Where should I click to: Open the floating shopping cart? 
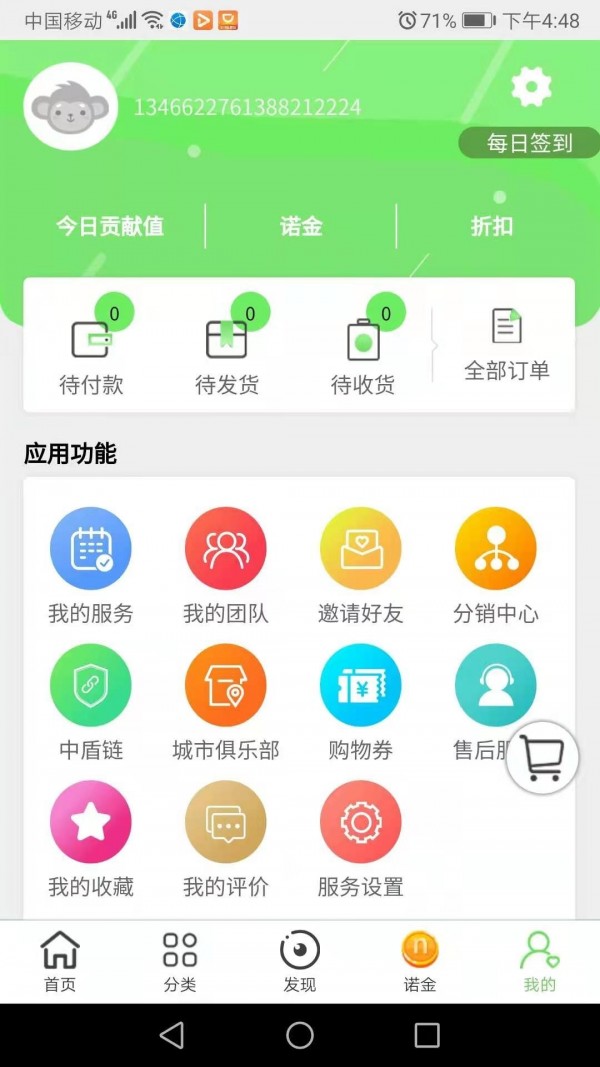pyautogui.click(x=542, y=758)
